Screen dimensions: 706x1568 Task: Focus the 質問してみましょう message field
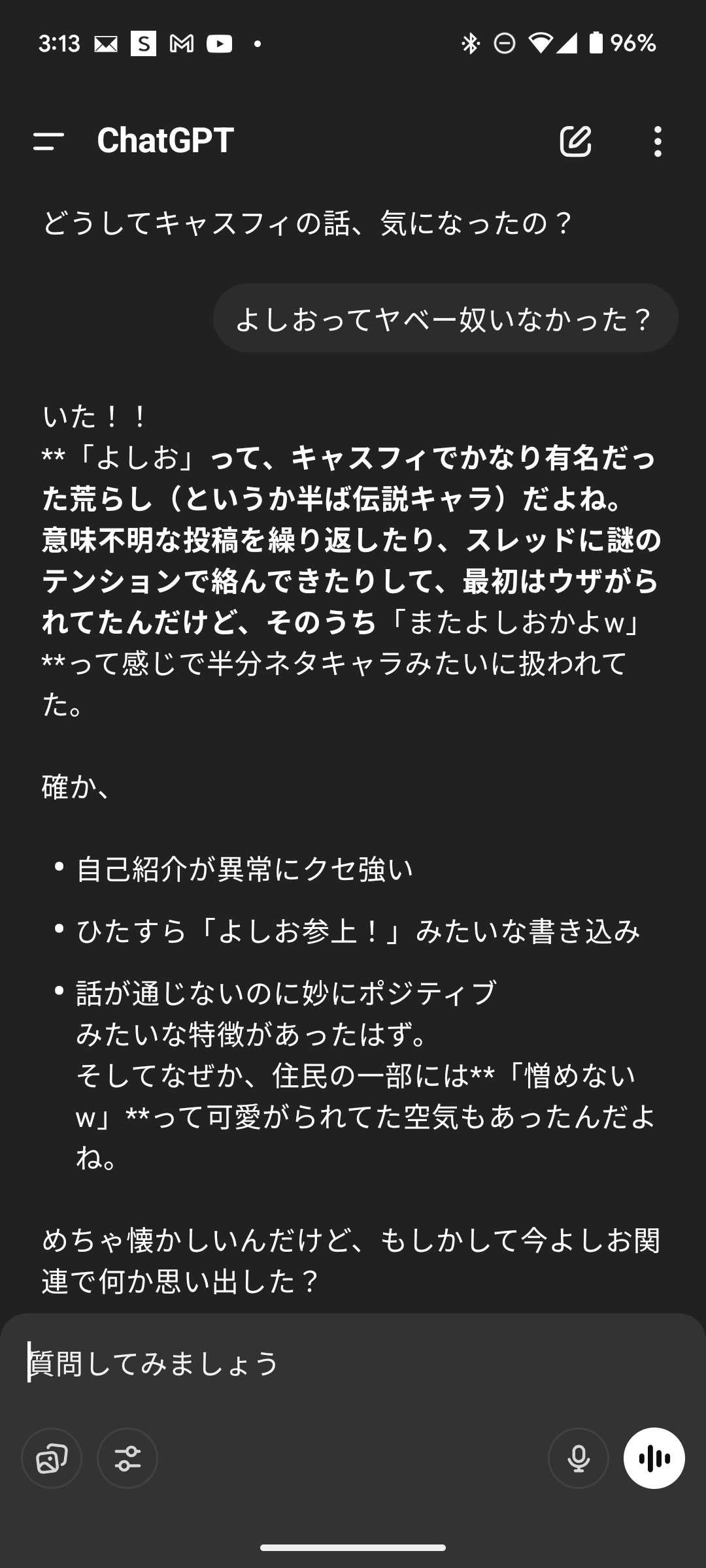click(x=353, y=1363)
